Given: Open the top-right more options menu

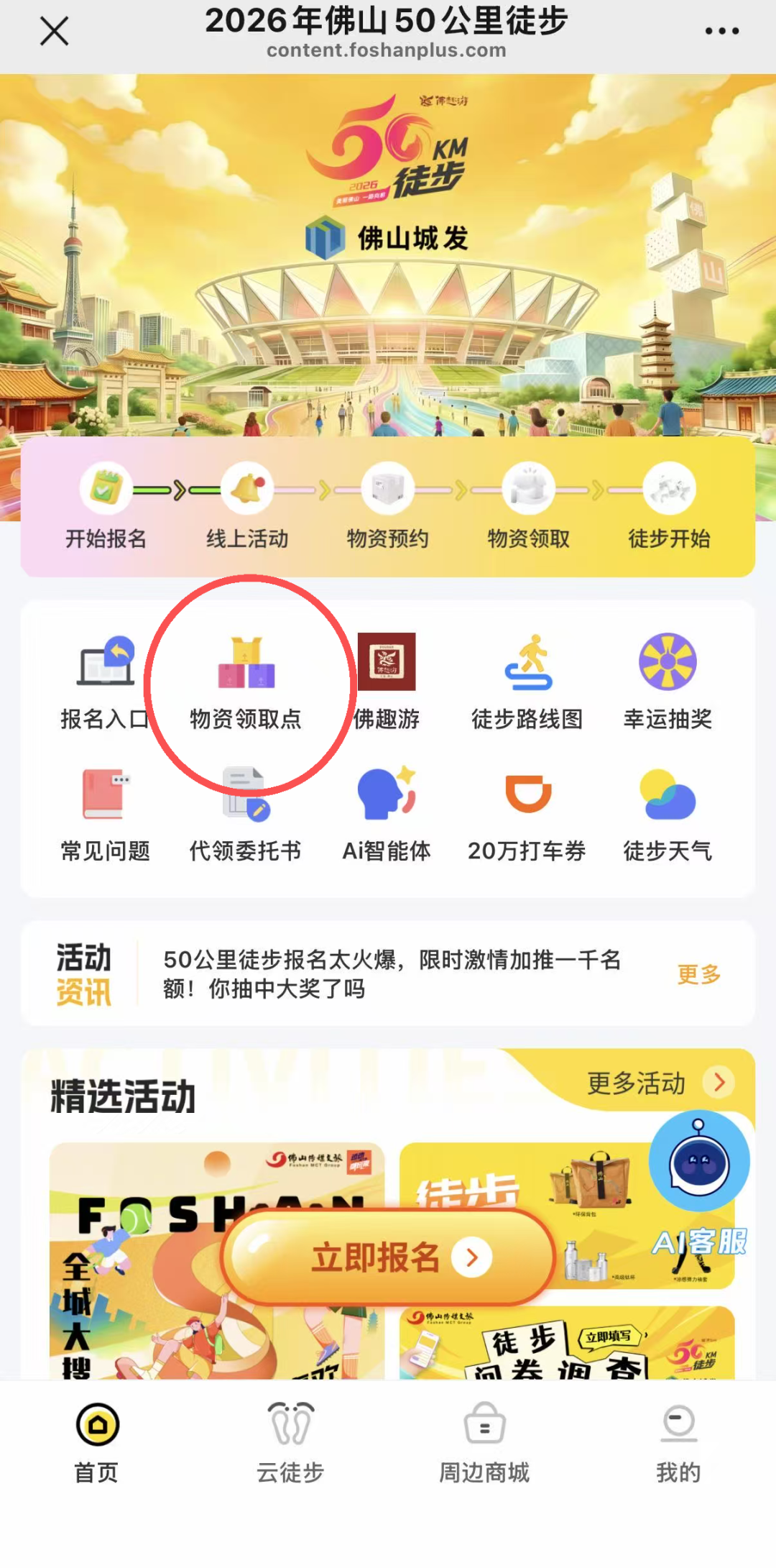Looking at the screenshot, I should [x=723, y=30].
